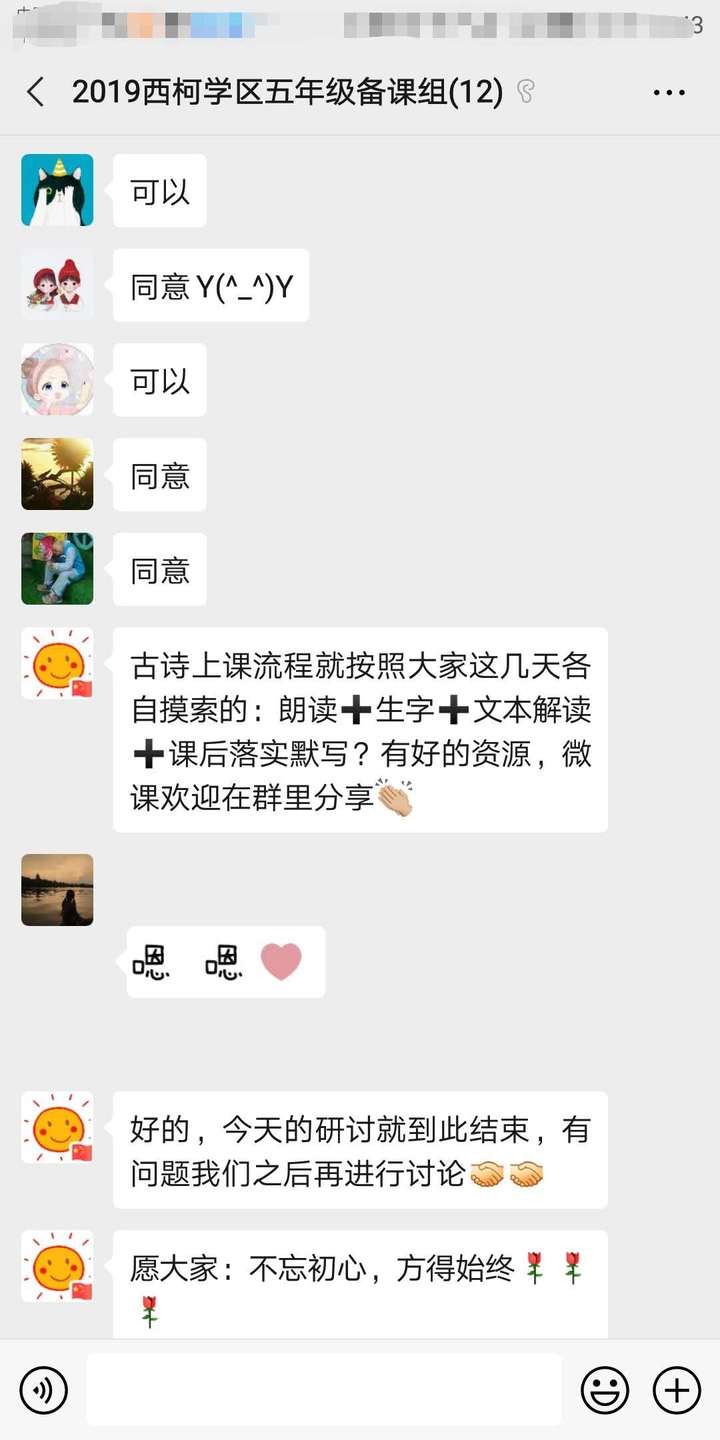Image resolution: width=720 pixels, height=1440 pixels.
Task: Go back from the group chat
Action: click(36, 93)
